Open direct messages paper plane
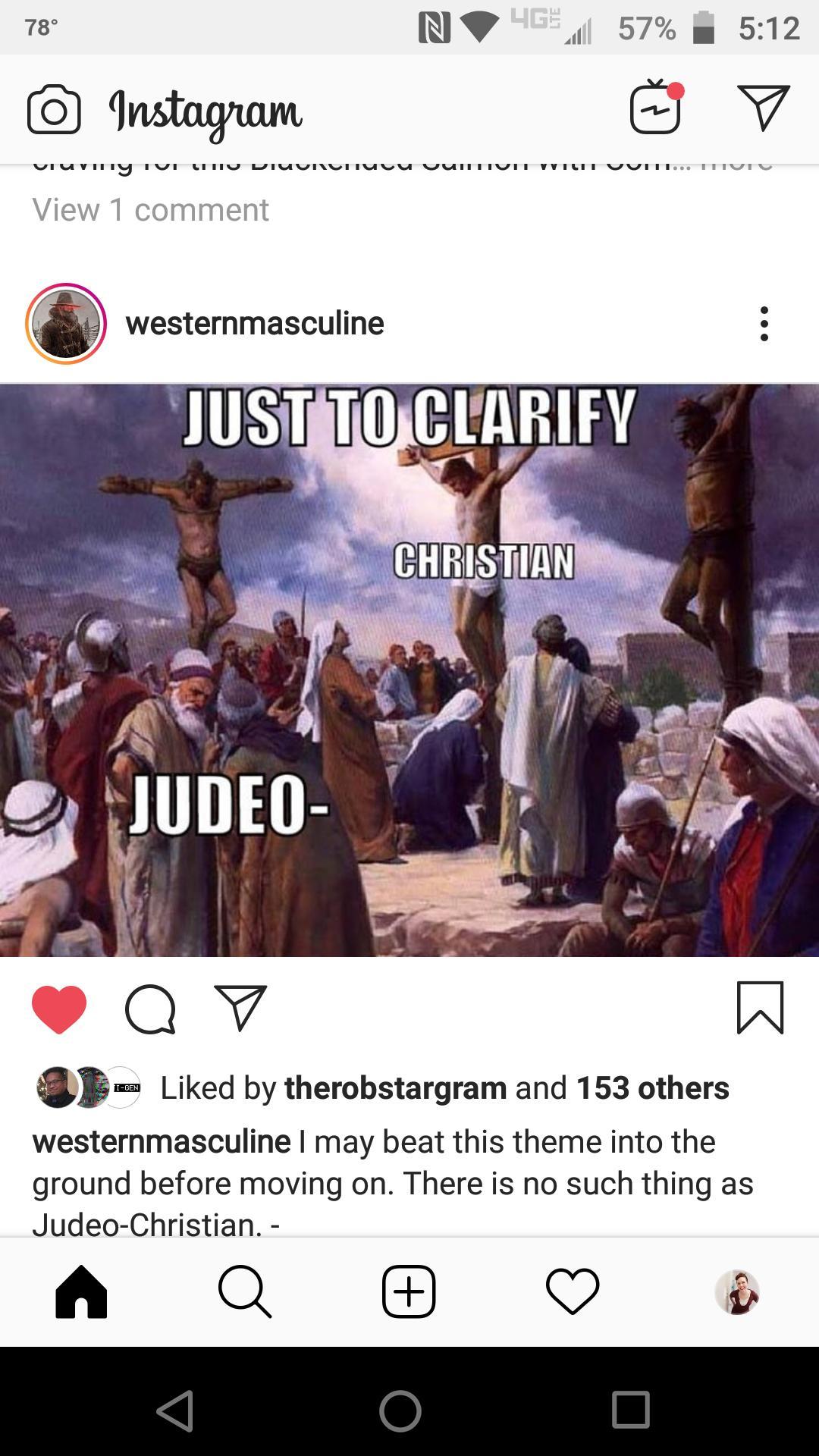 [x=763, y=107]
